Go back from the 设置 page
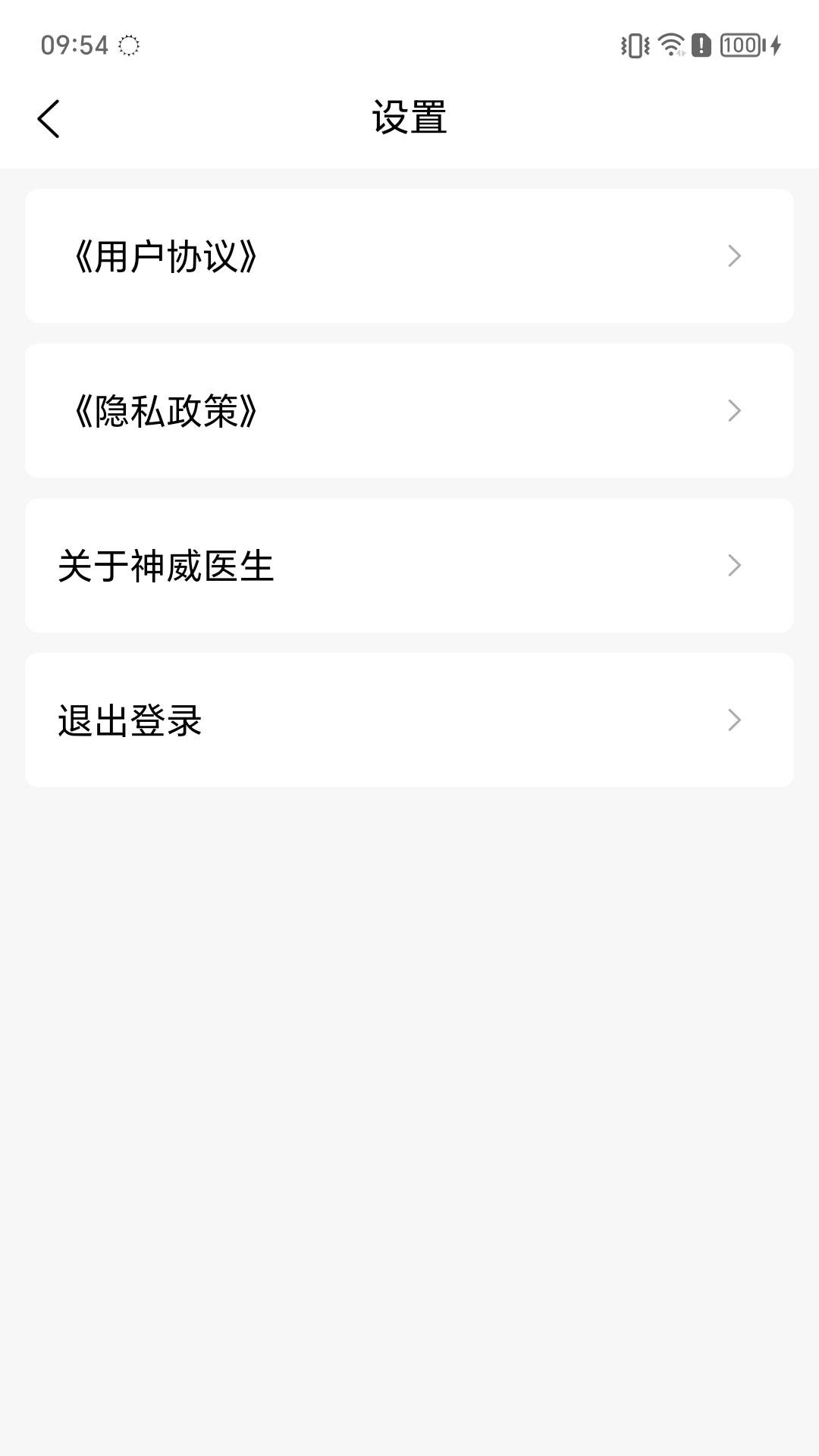819x1456 pixels. (49, 119)
